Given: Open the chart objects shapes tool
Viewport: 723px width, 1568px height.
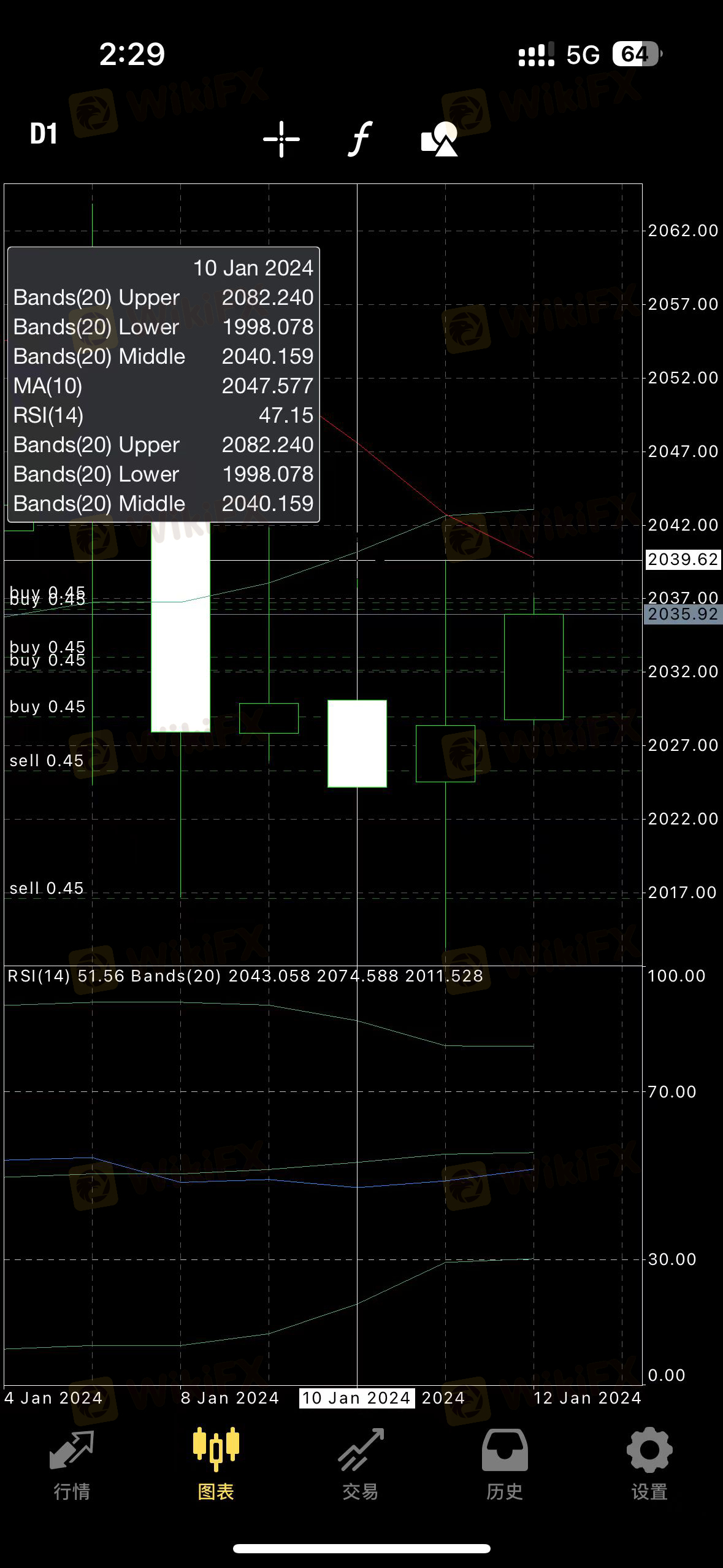Looking at the screenshot, I should click(440, 139).
